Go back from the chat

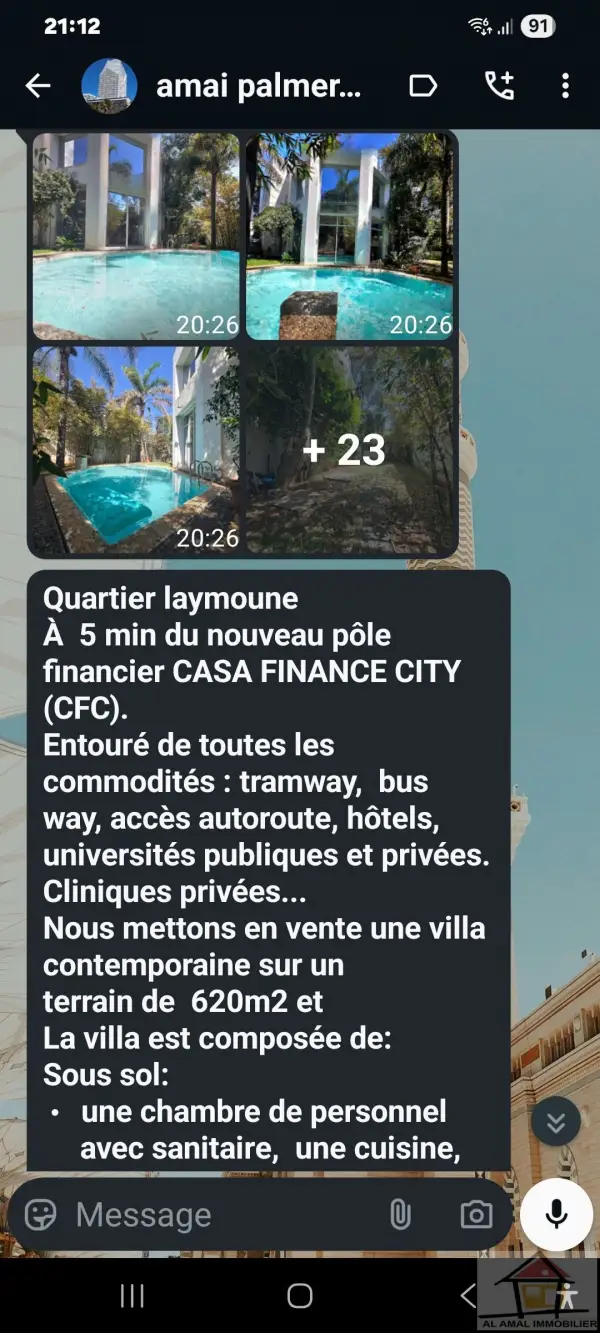[38, 87]
